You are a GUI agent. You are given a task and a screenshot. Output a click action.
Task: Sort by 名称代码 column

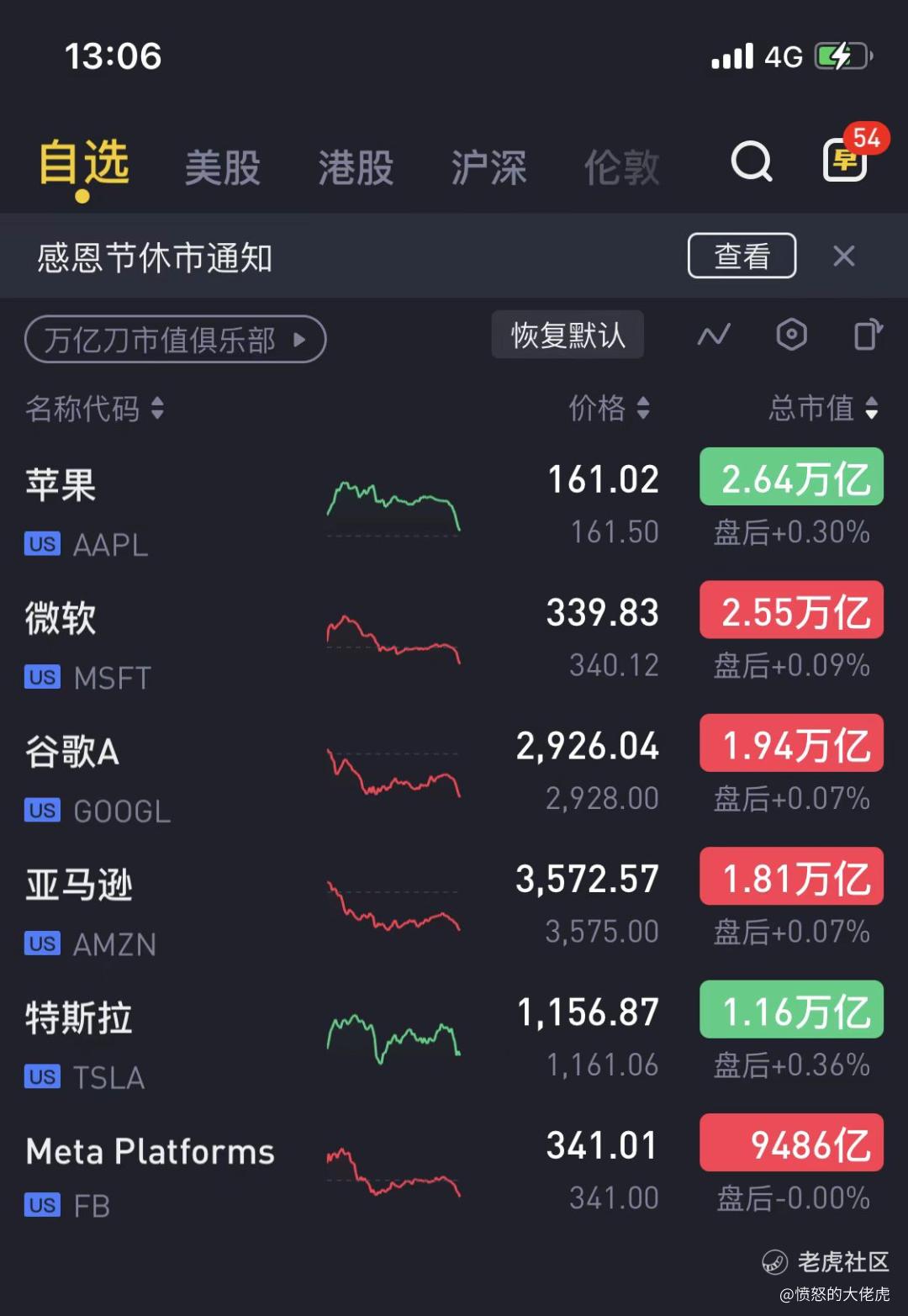(94, 409)
